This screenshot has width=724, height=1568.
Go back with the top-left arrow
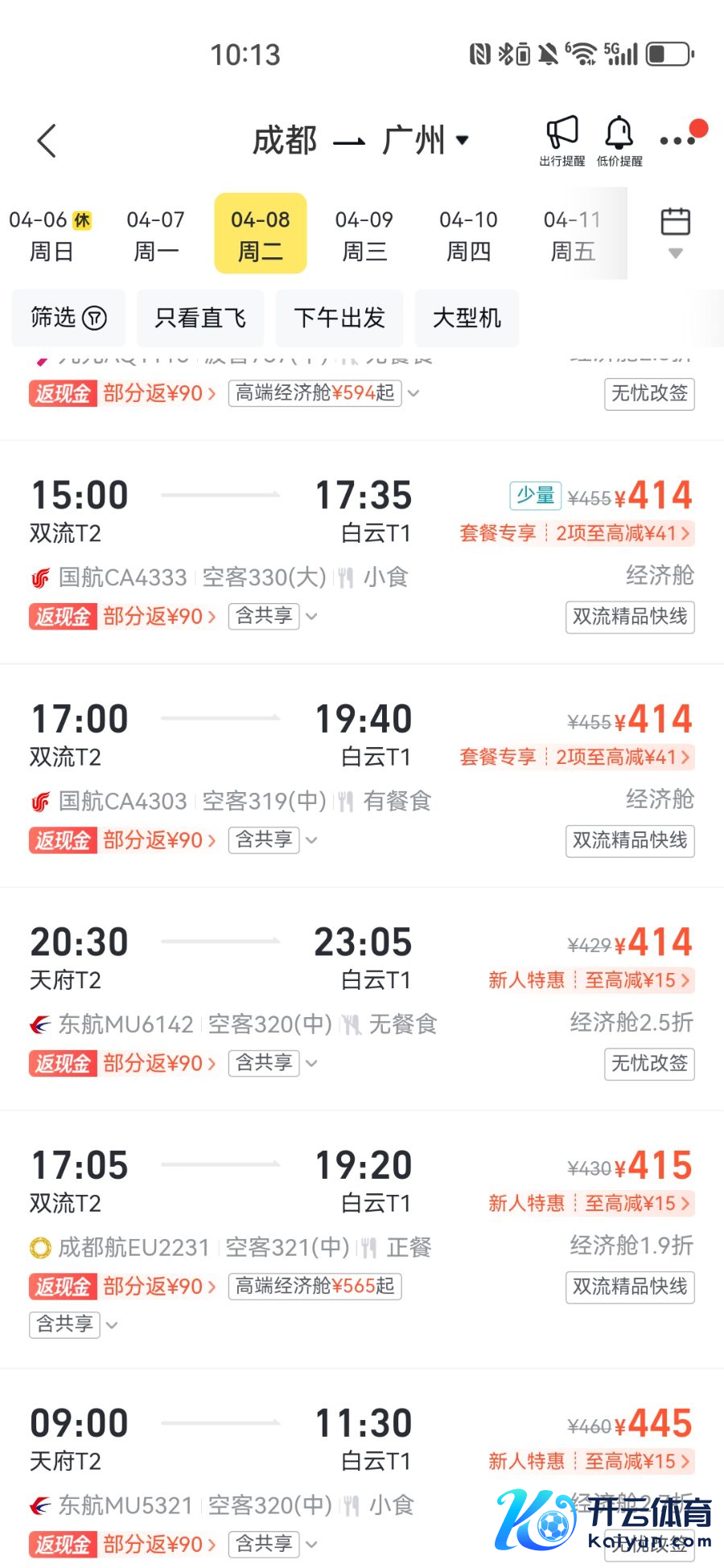click(47, 141)
